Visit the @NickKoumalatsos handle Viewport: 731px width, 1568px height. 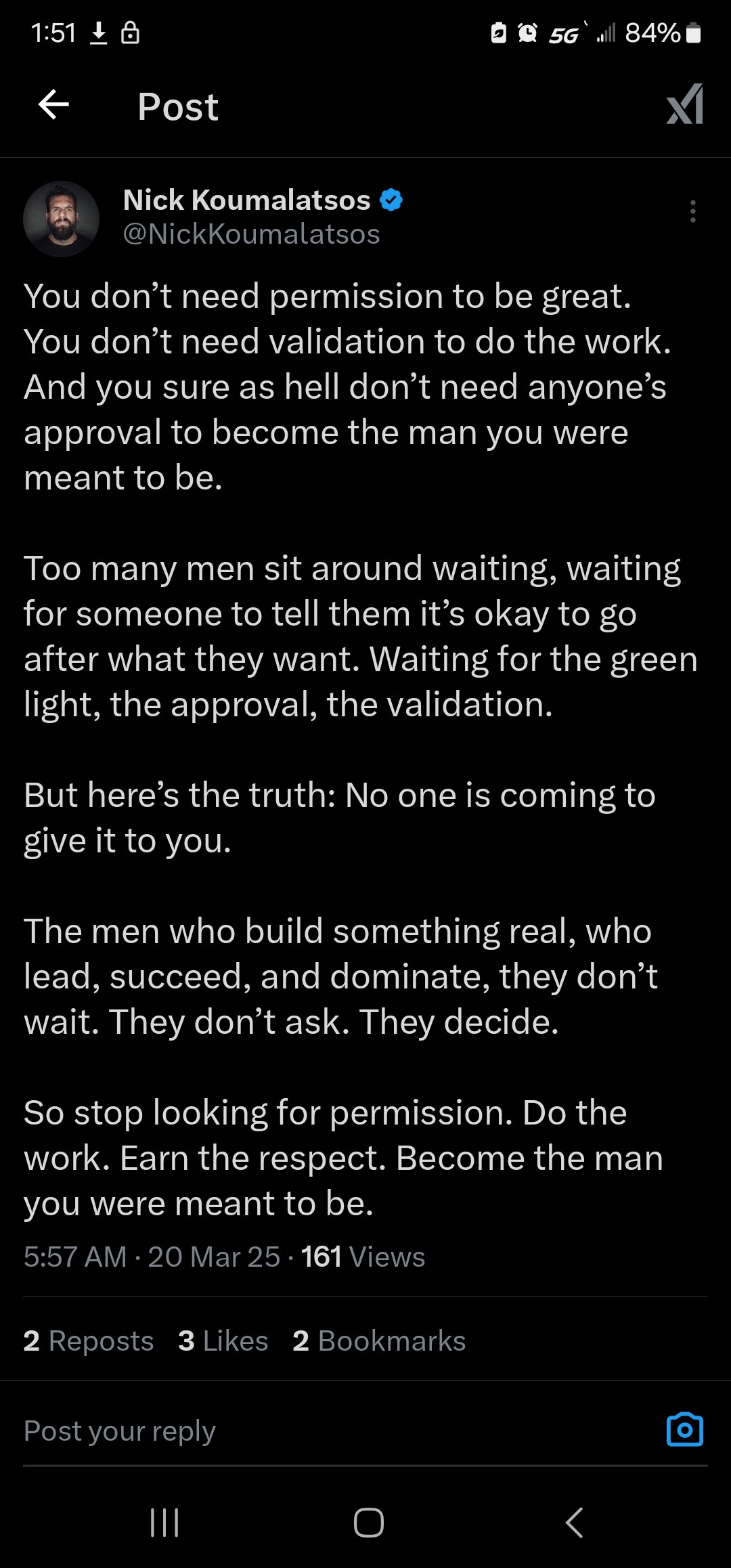tap(251, 234)
